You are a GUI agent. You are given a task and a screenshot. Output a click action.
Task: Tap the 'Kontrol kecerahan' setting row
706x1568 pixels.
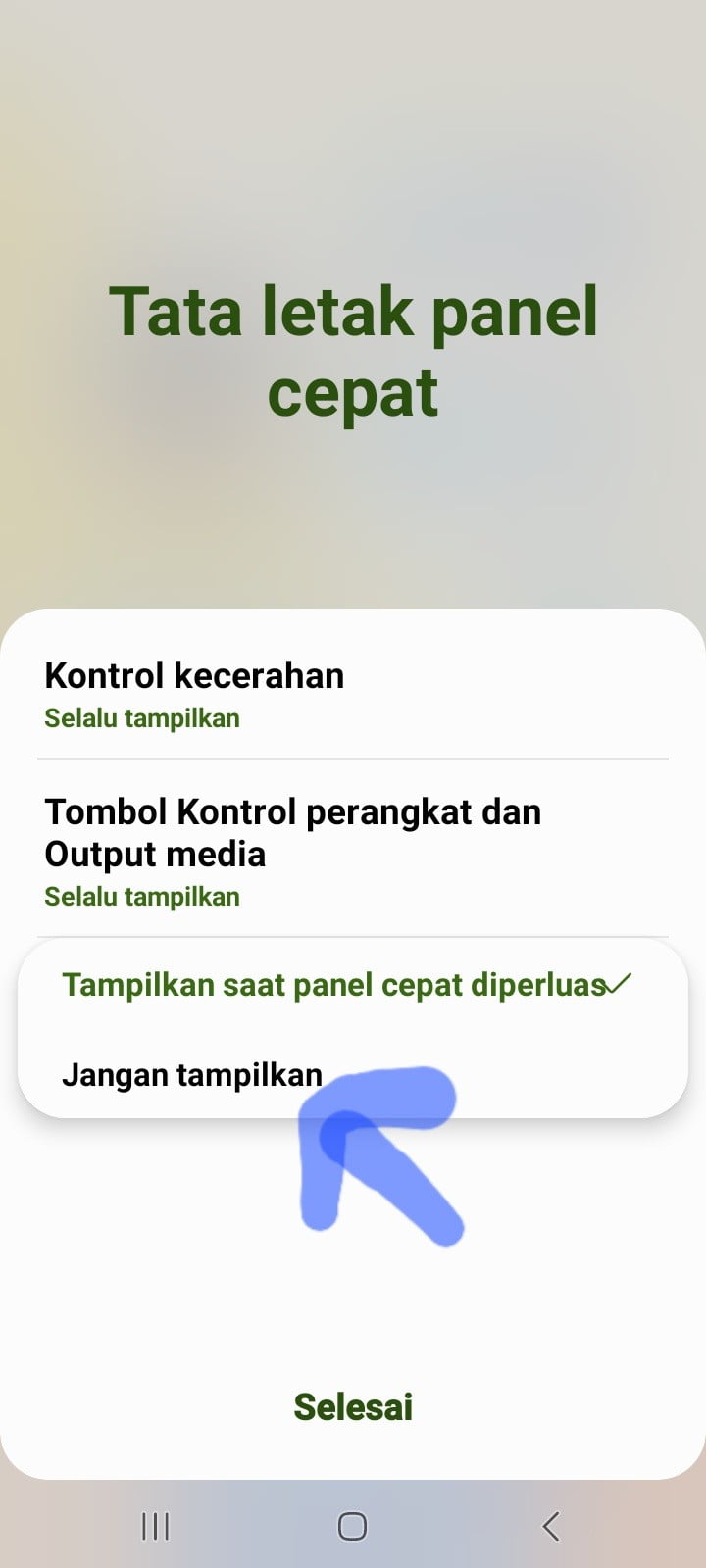pos(194,674)
